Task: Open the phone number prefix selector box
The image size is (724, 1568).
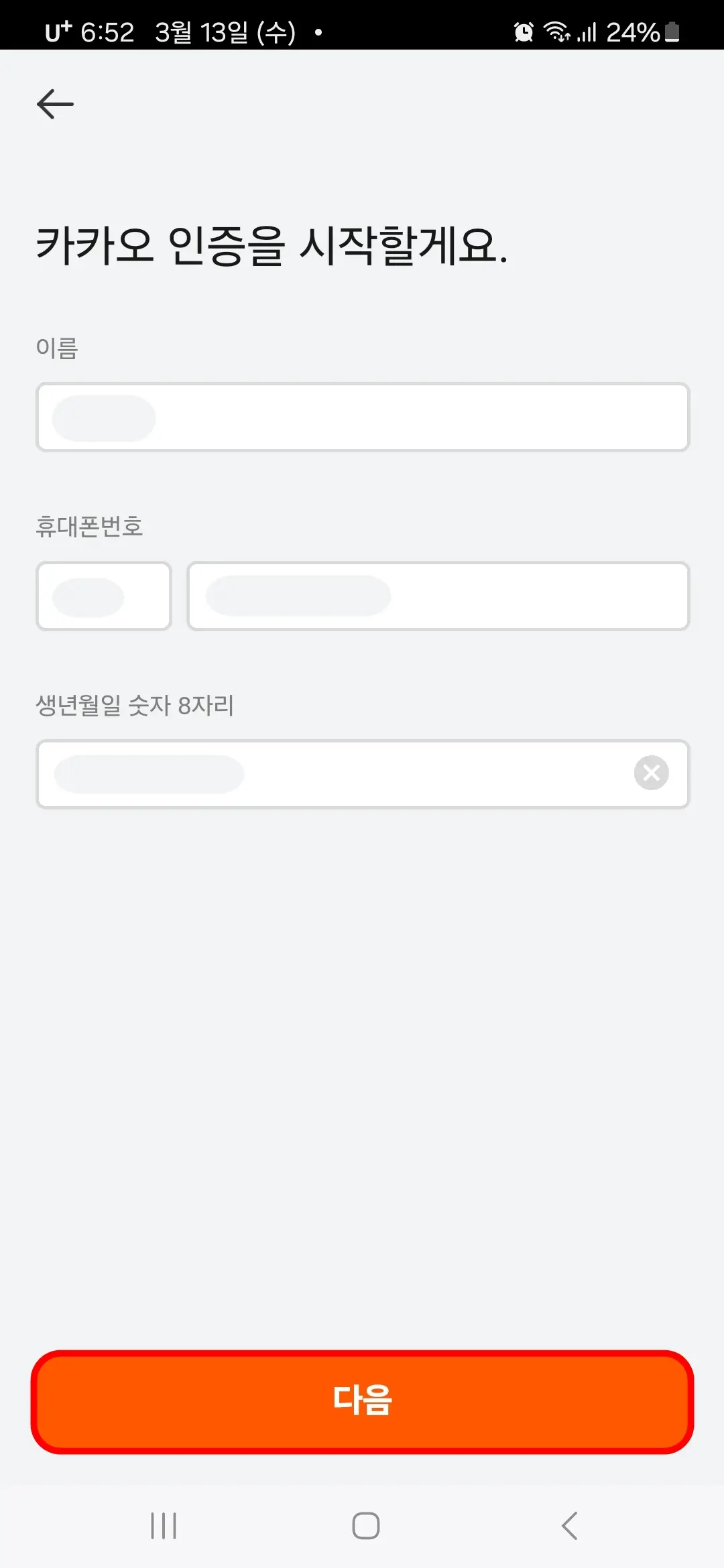Action: point(104,596)
